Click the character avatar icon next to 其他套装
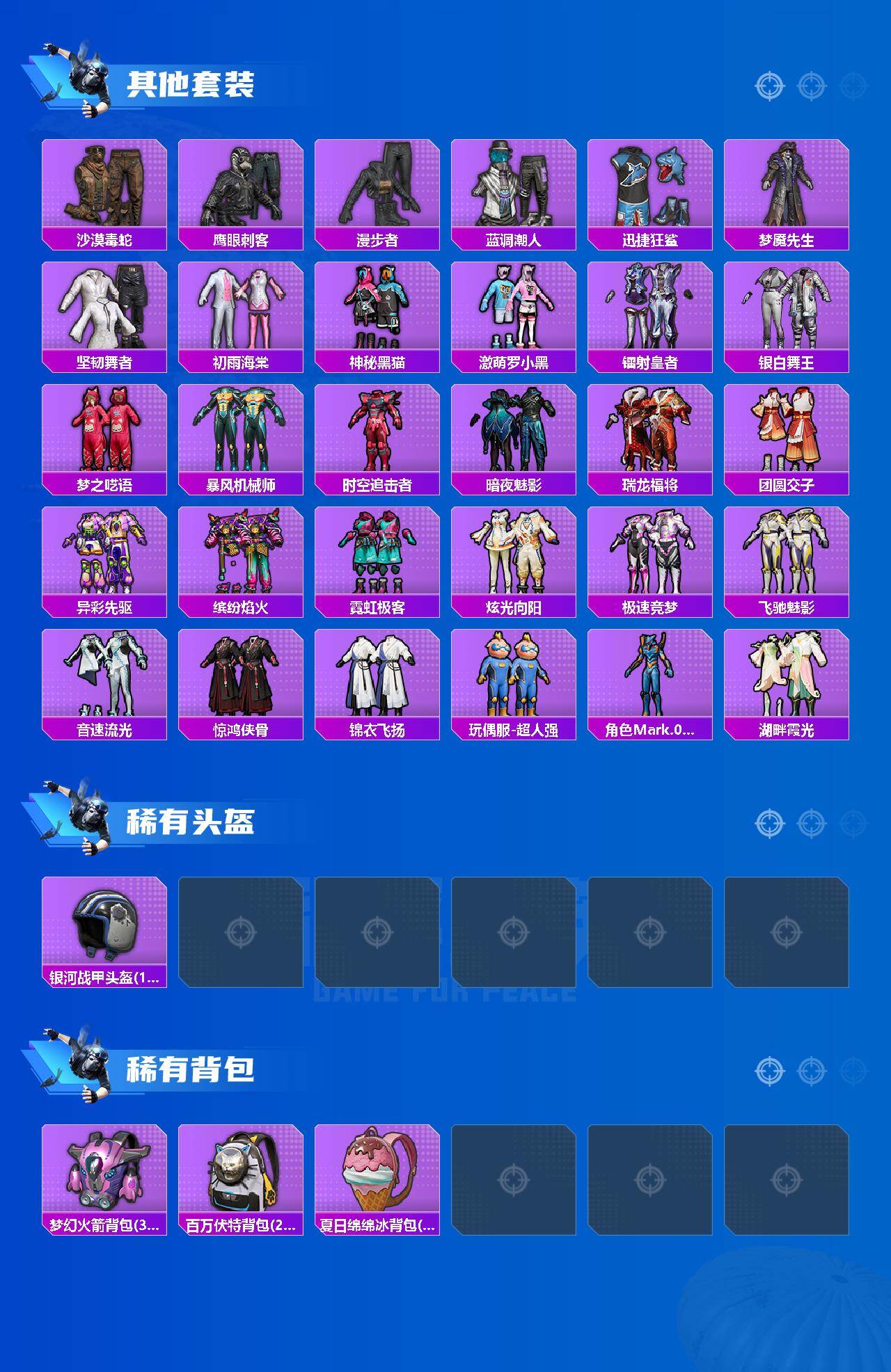The image size is (891, 1372). click(82, 77)
